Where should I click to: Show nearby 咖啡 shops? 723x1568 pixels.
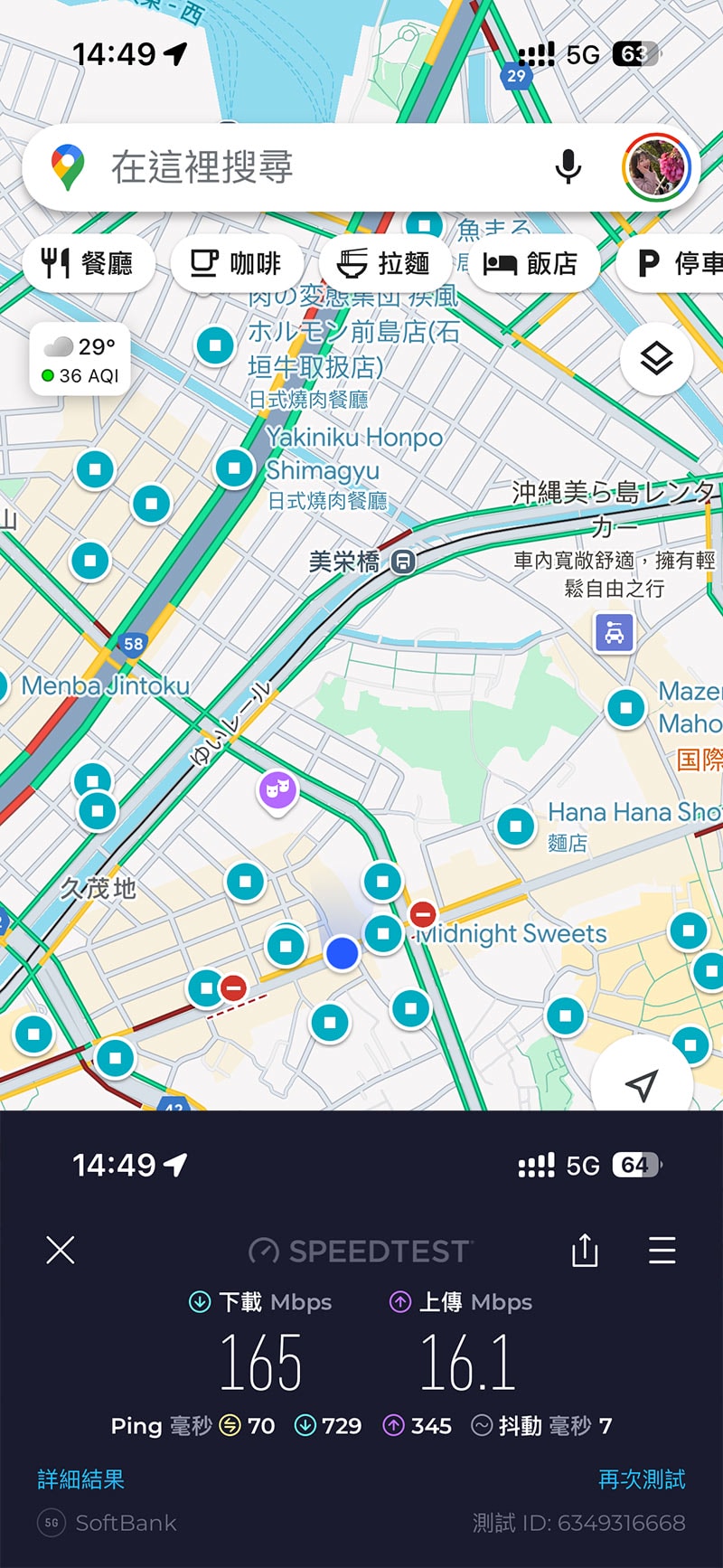[x=237, y=263]
